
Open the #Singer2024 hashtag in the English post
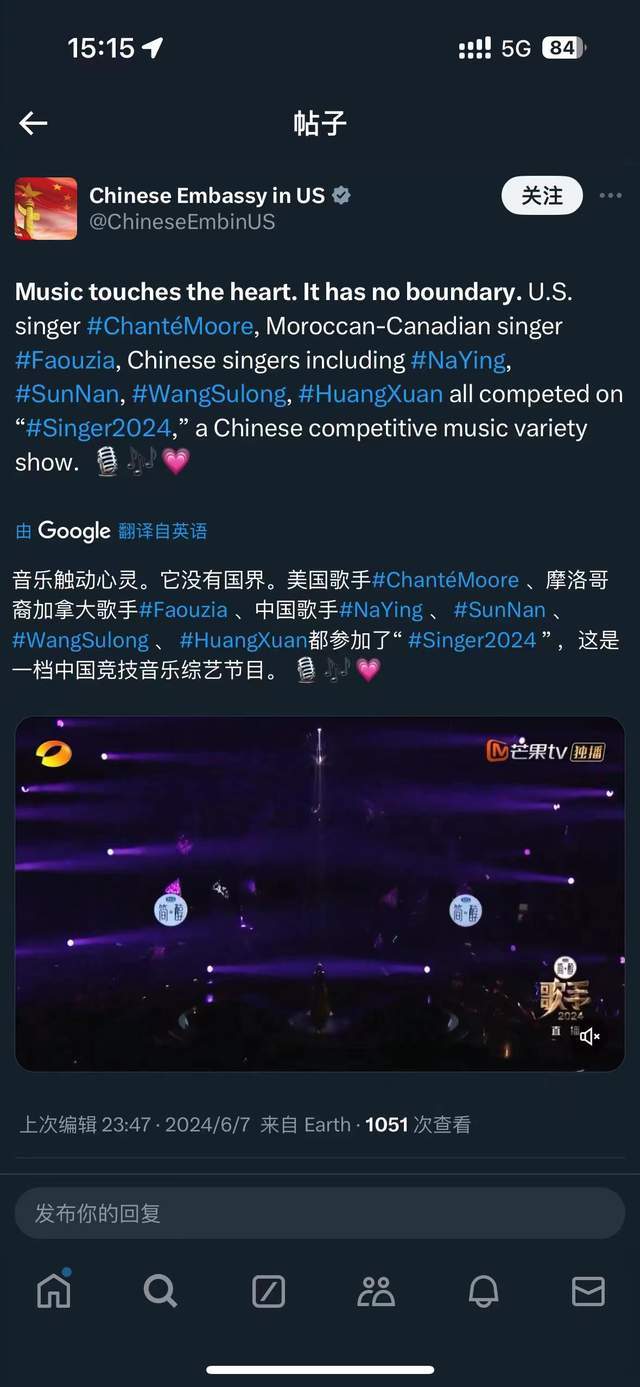click(x=98, y=428)
